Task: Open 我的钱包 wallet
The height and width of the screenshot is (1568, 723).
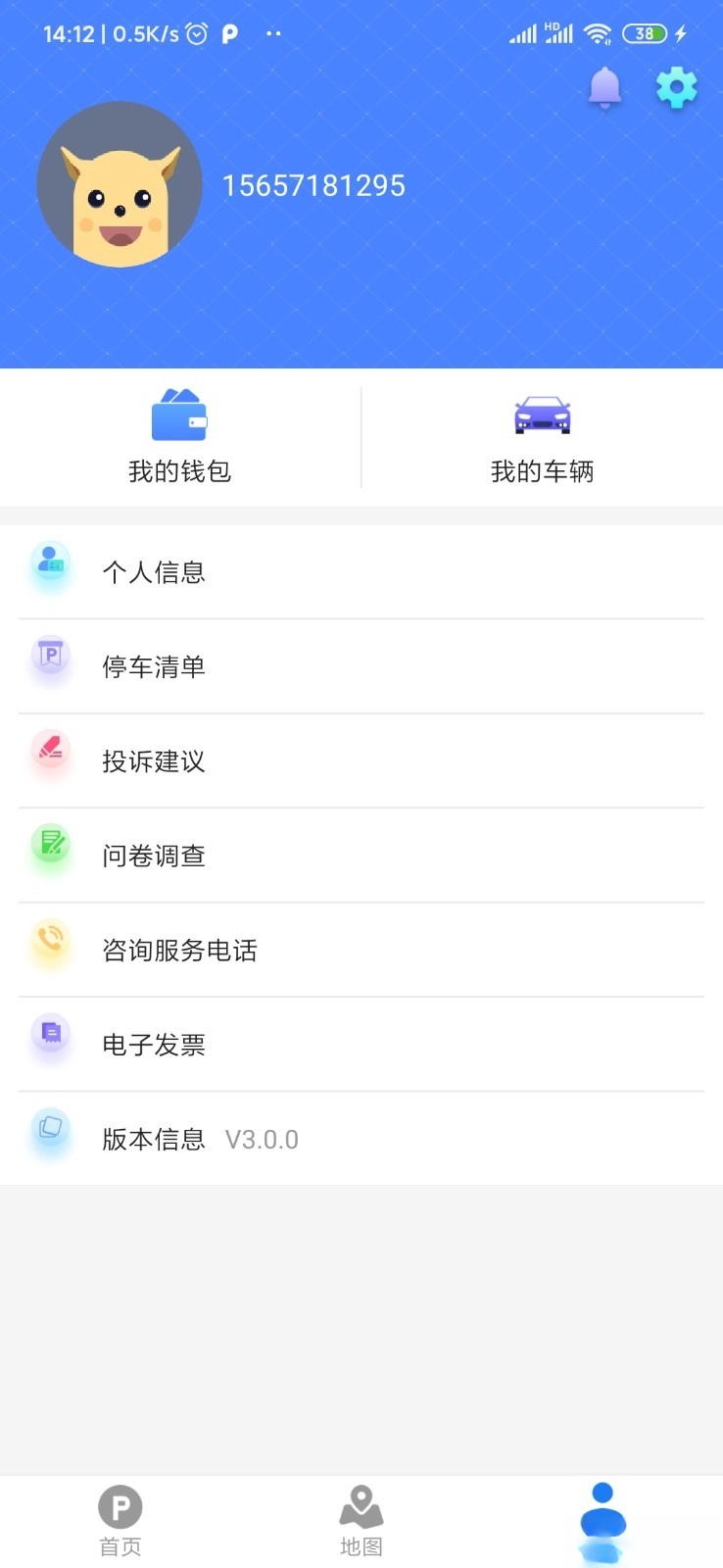Action: tap(180, 437)
